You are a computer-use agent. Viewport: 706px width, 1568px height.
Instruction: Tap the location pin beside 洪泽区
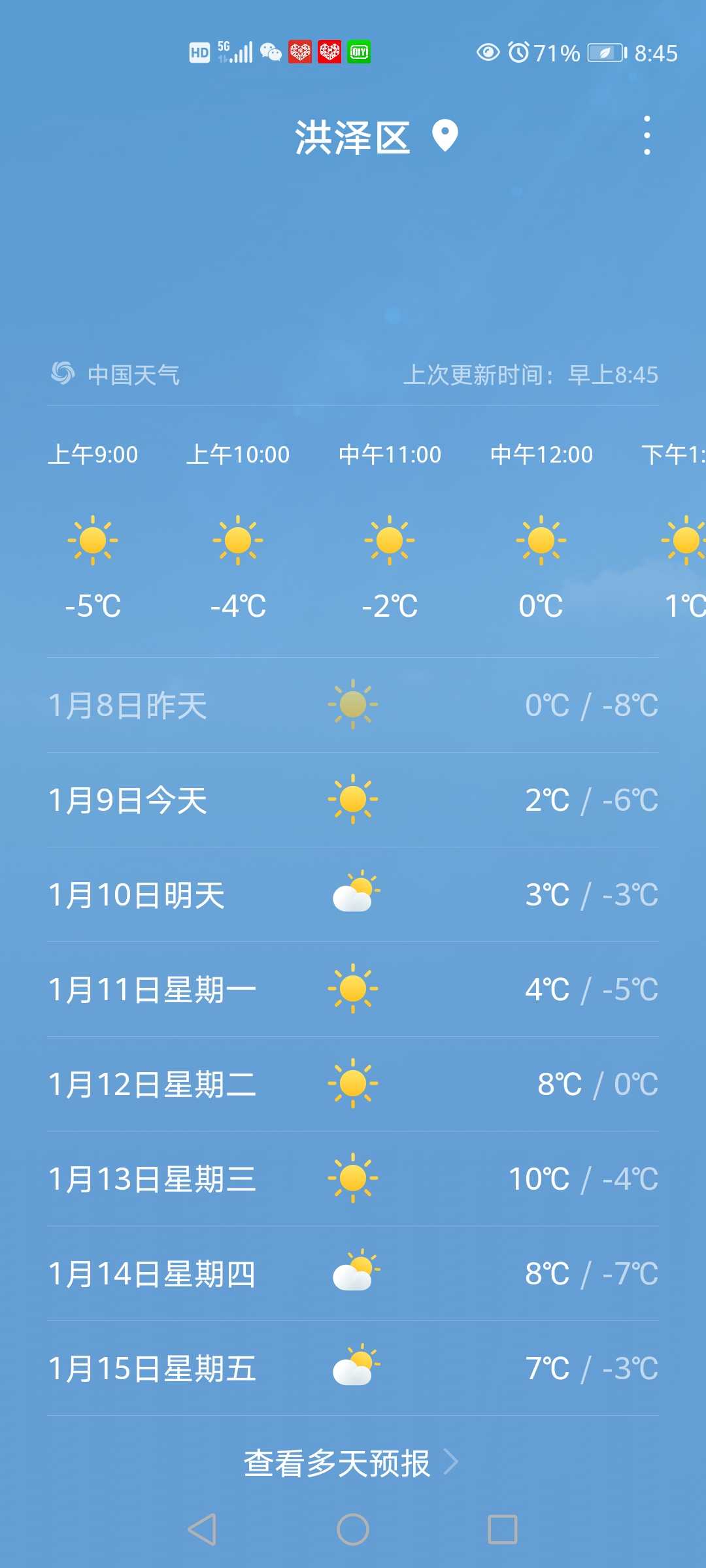(445, 136)
